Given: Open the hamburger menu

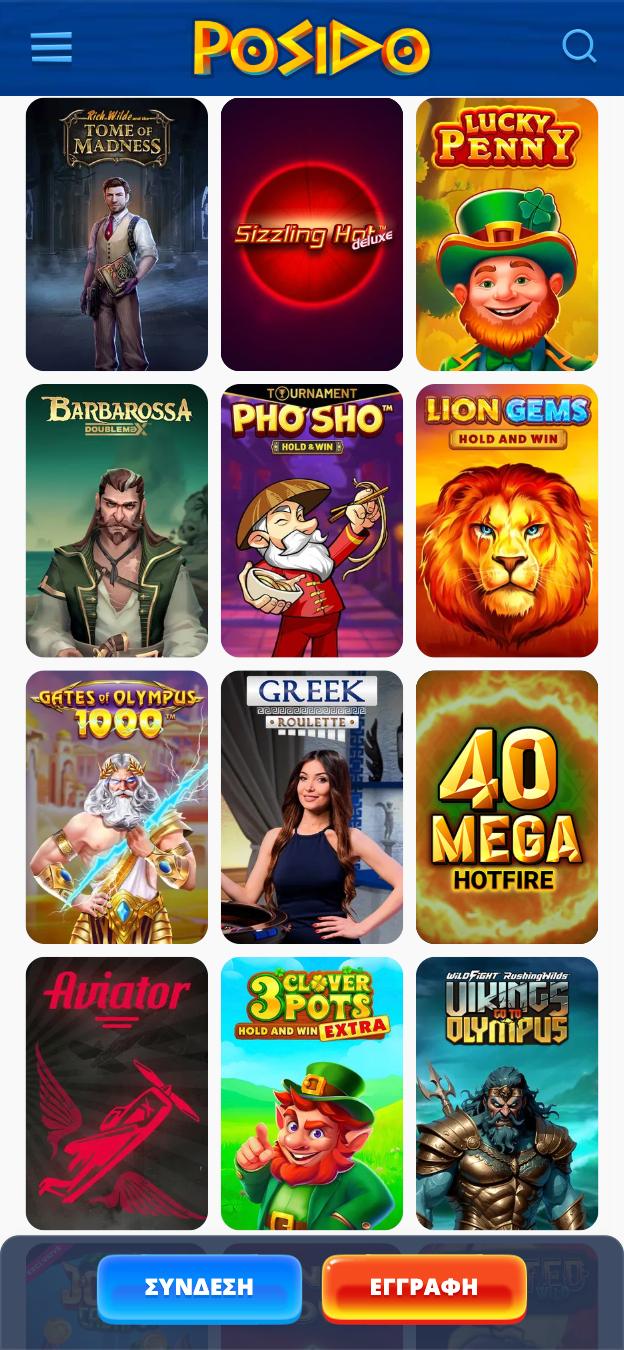Looking at the screenshot, I should click(51, 46).
